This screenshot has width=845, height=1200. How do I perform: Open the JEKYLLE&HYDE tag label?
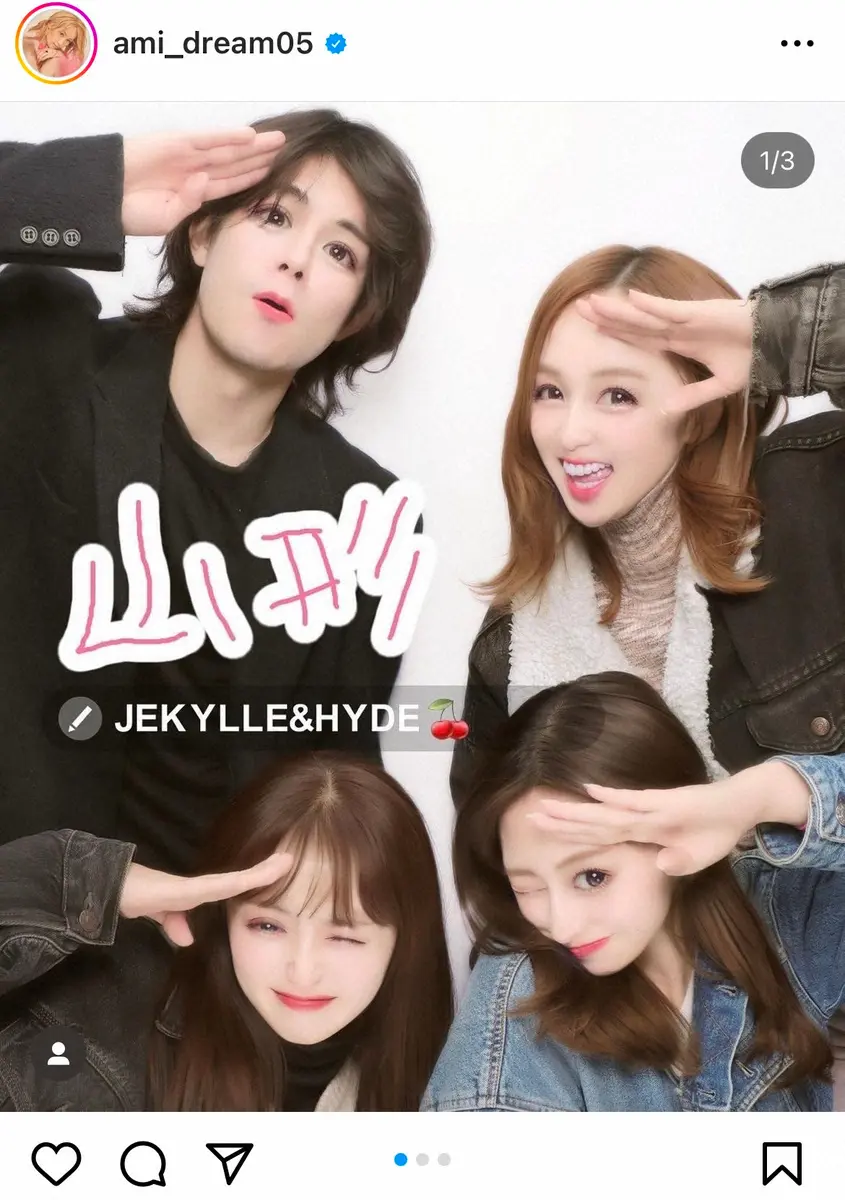(x=265, y=718)
